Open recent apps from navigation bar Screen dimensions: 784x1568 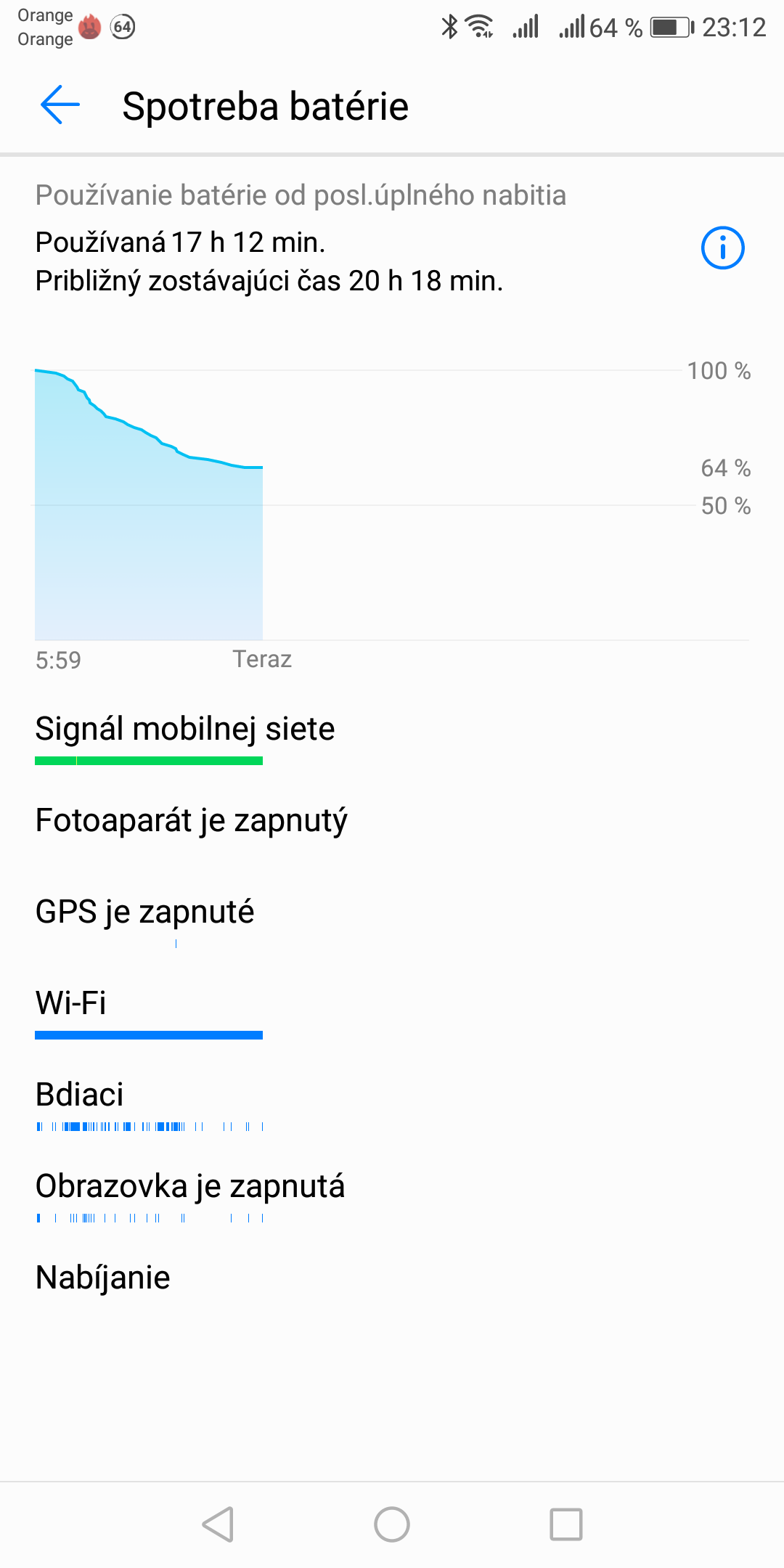point(566,1524)
